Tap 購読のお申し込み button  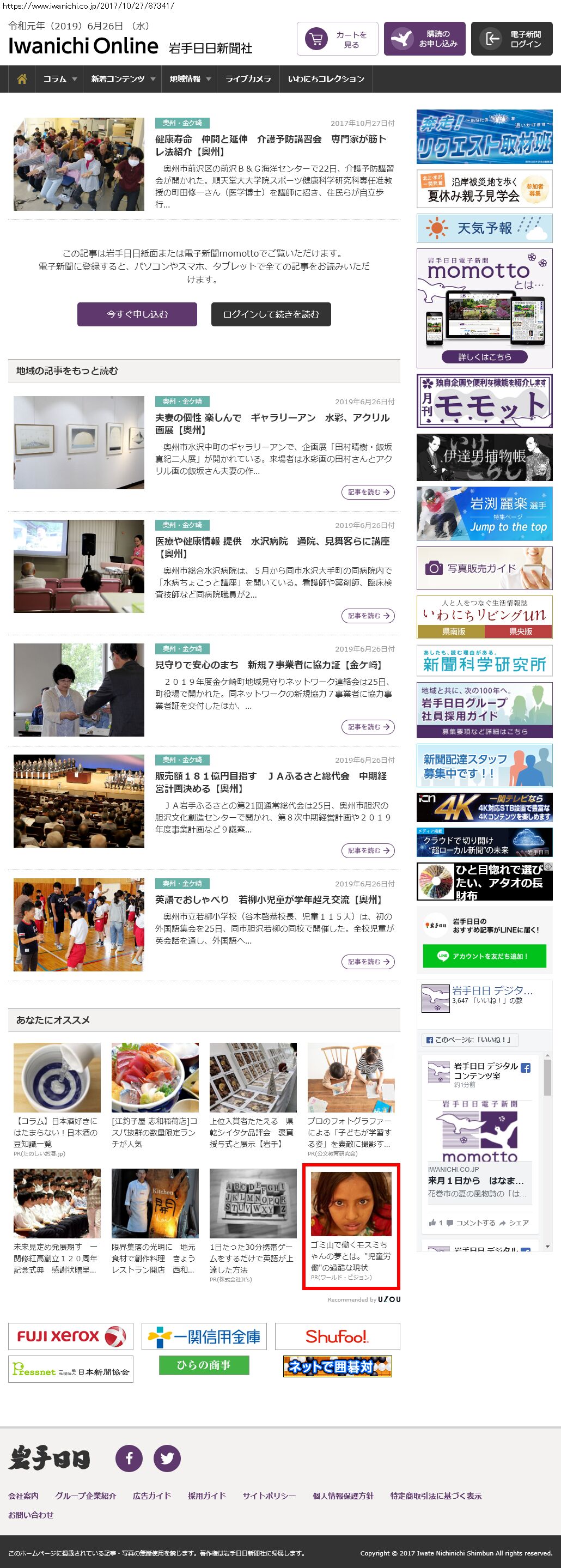[424, 40]
